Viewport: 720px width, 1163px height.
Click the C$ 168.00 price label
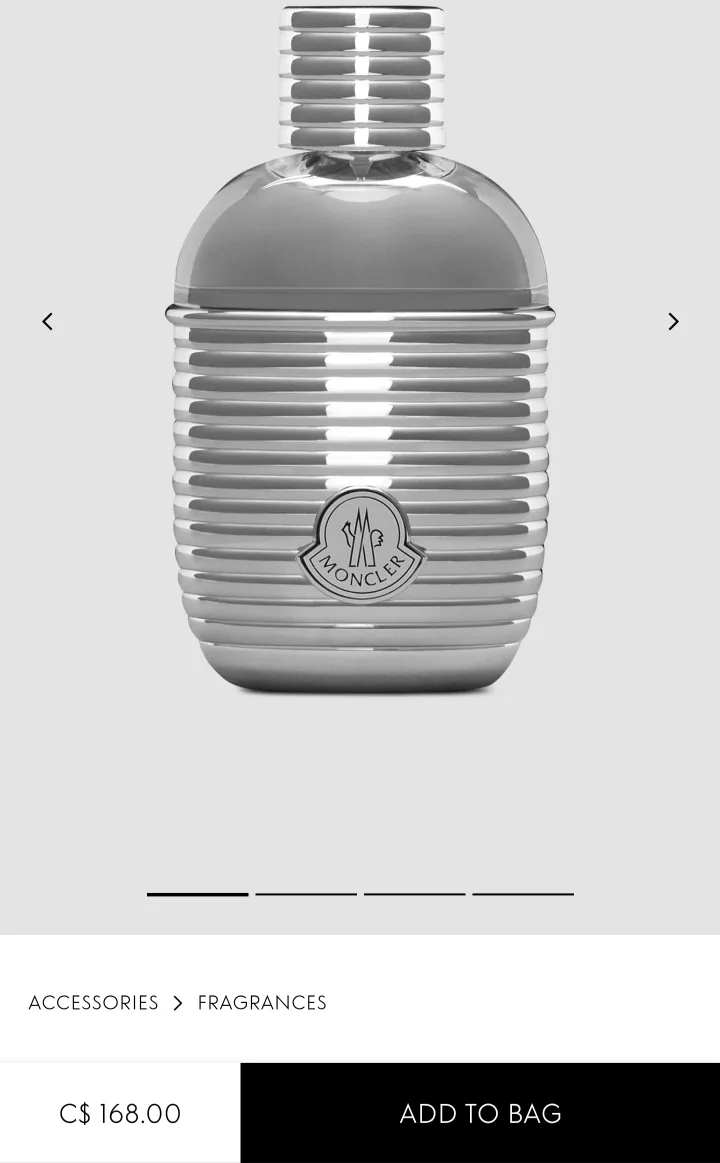click(119, 1113)
